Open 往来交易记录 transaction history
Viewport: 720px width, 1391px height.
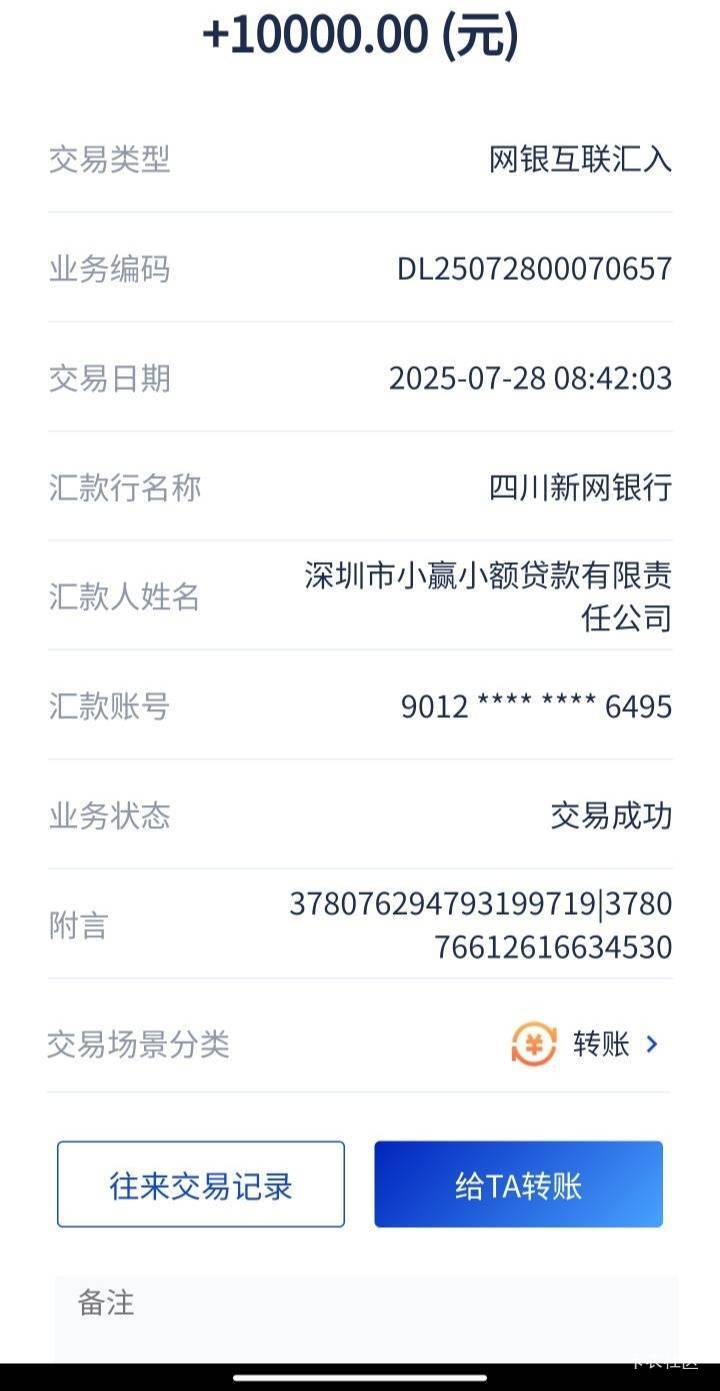pos(201,1185)
